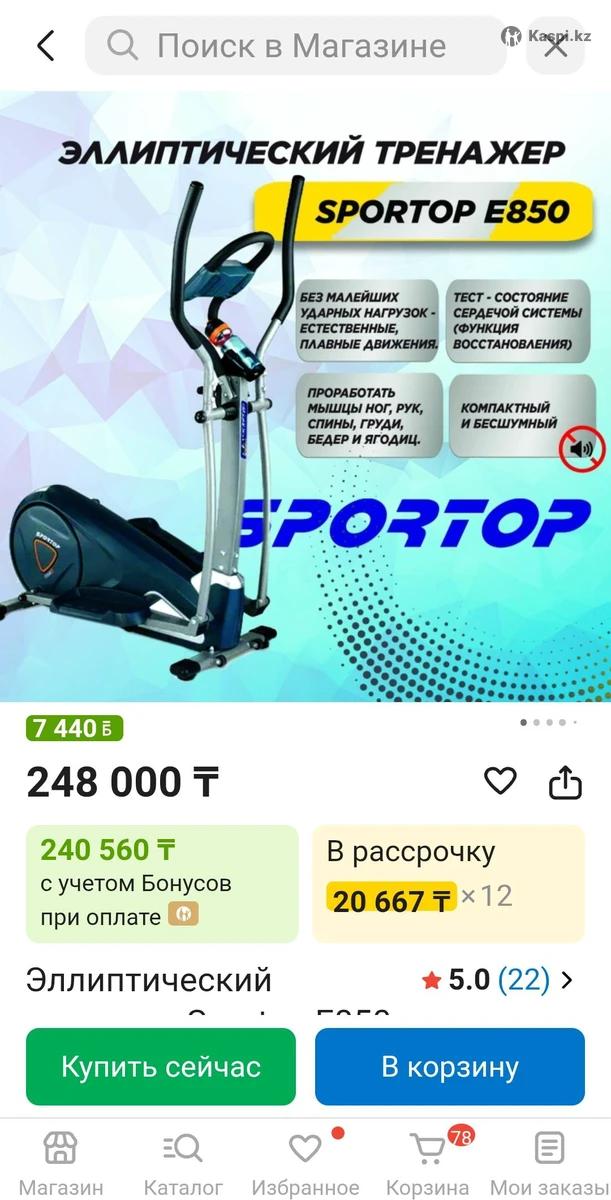This screenshot has width=611, height=1200.
Task: Tap Купить сейчас button
Action: pos(161,1066)
